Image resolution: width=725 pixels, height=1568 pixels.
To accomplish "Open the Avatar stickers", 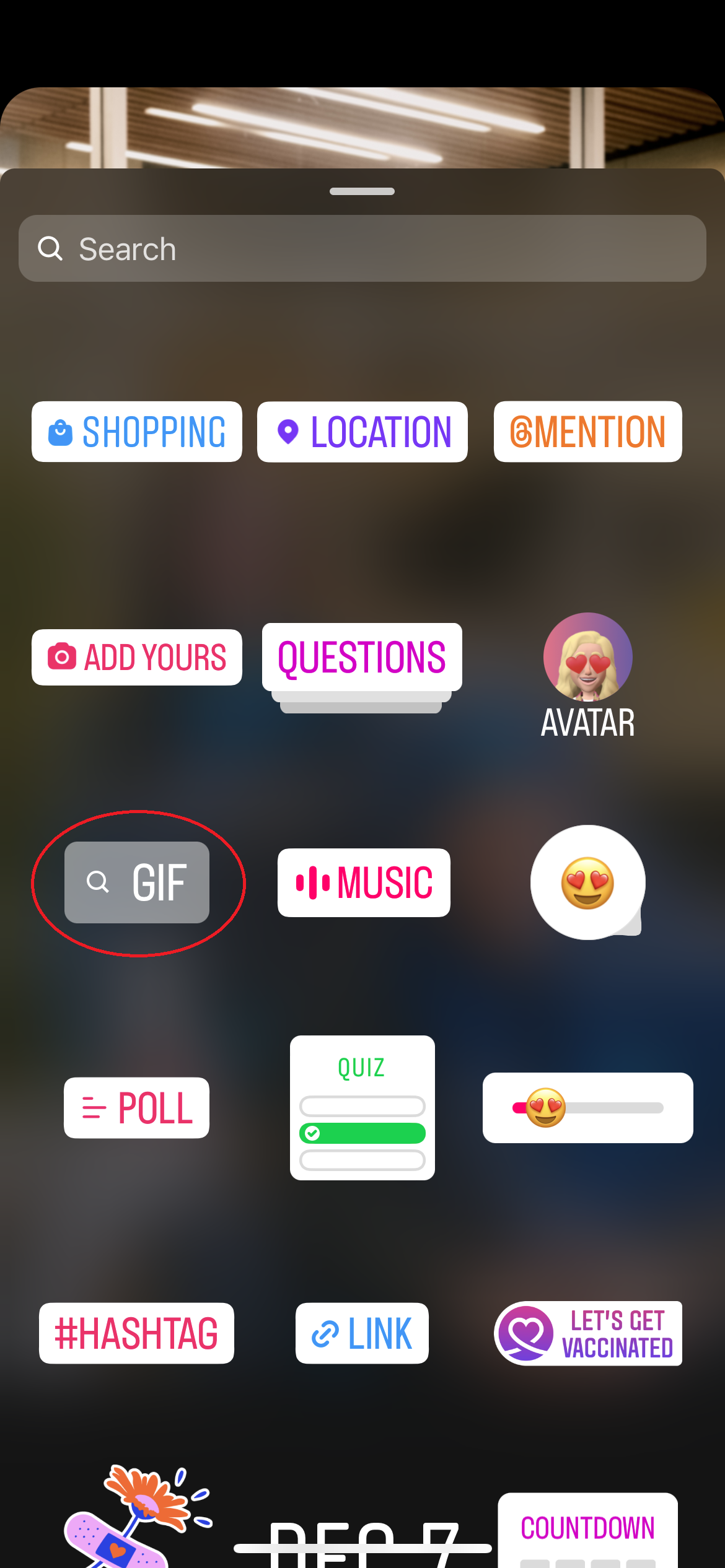I will click(587, 675).
